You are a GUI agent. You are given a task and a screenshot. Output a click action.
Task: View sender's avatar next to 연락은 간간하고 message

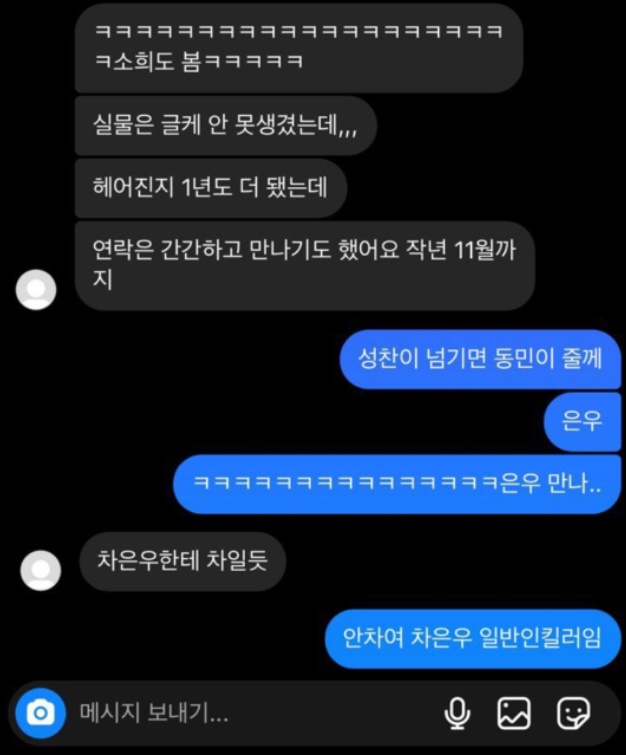click(37, 290)
